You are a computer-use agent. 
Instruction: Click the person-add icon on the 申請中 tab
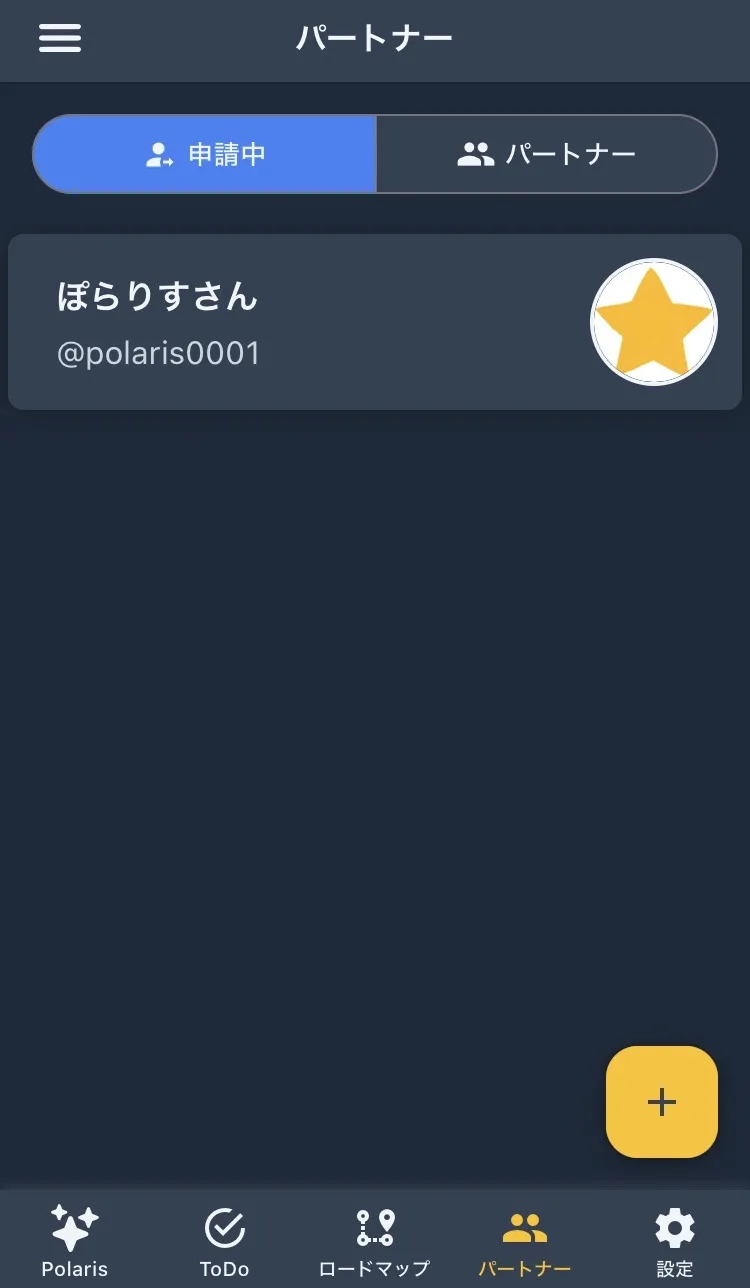click(158, 154)
